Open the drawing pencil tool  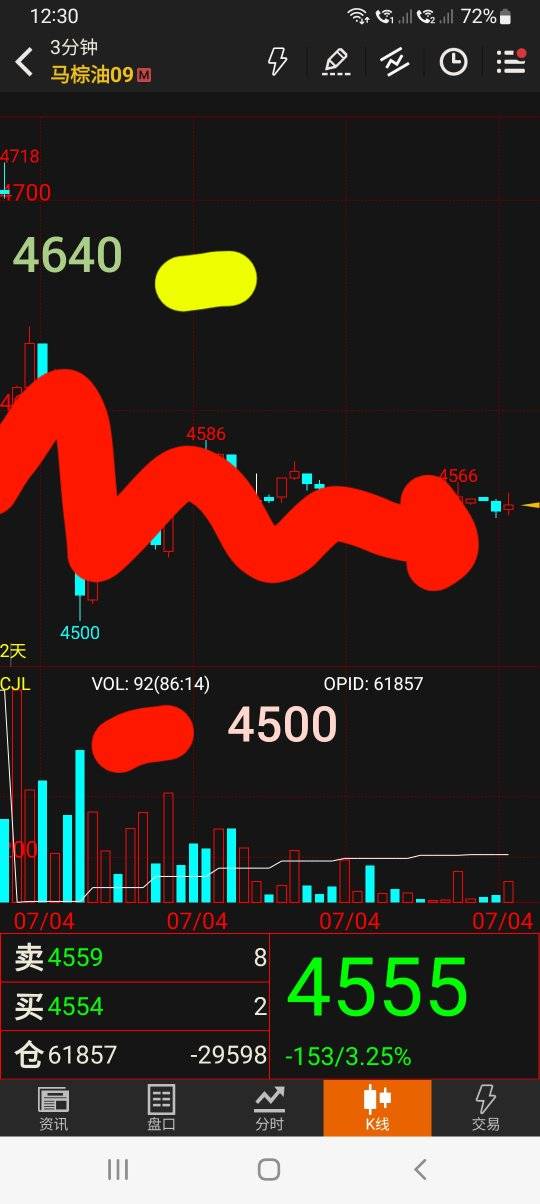click(x=336, y=61)
